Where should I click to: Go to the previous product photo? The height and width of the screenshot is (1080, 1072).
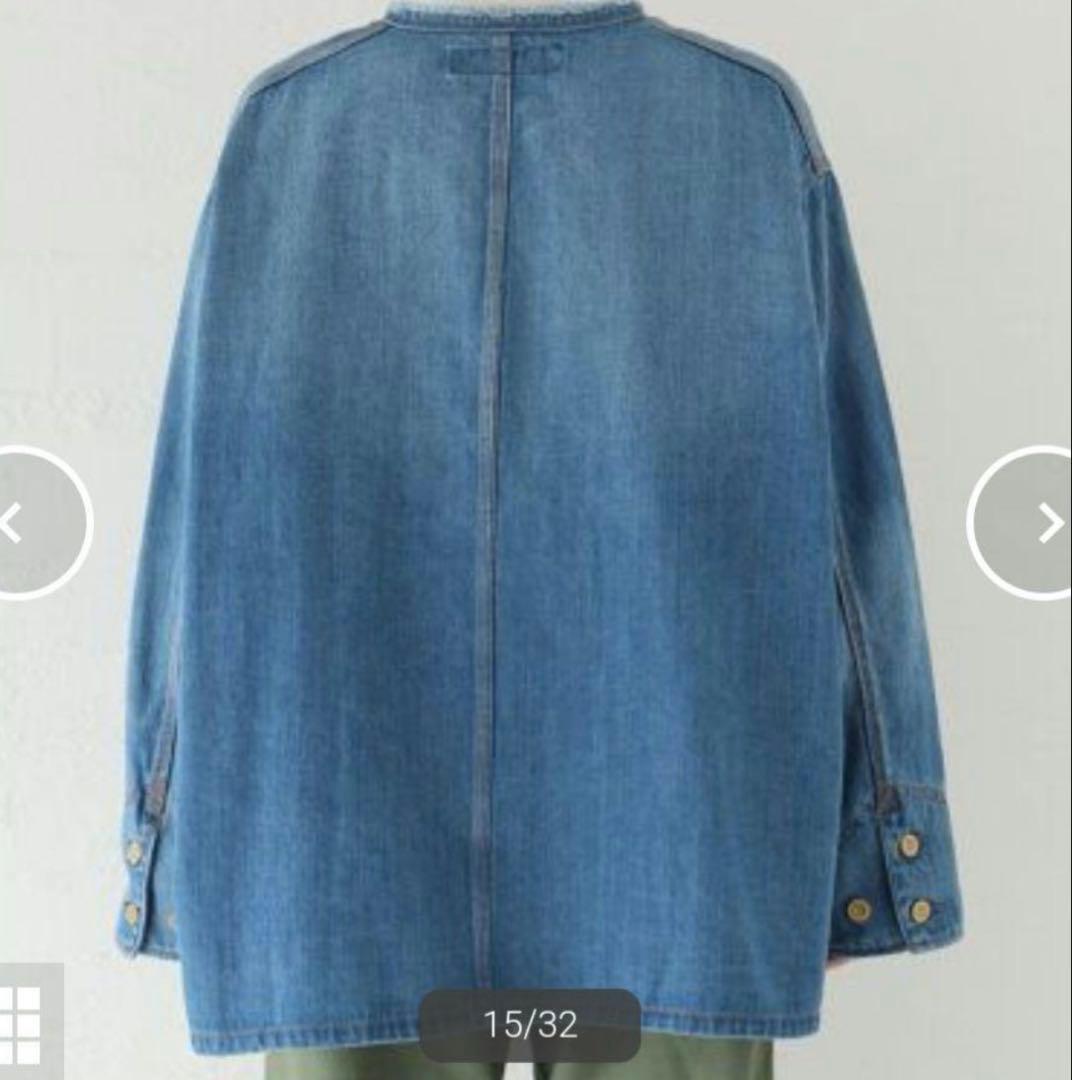click(x=30, y=522)
